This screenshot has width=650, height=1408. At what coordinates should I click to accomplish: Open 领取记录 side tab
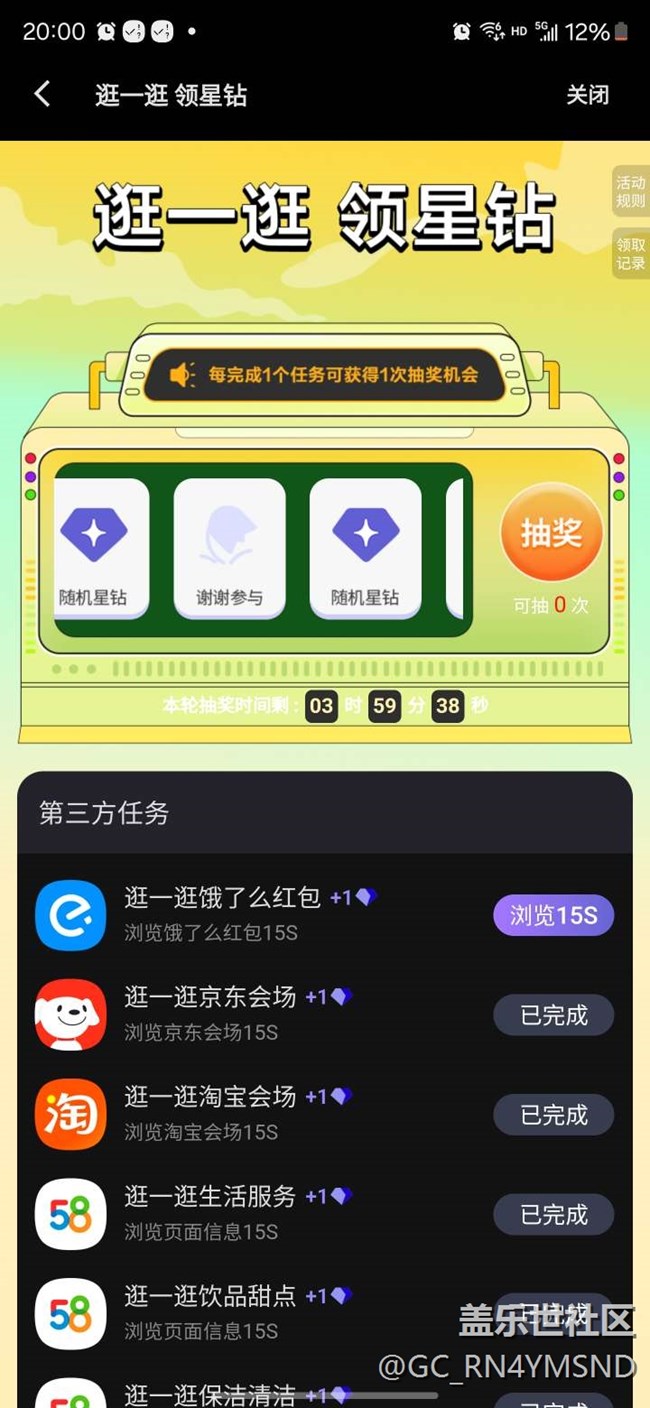point(631,253)
